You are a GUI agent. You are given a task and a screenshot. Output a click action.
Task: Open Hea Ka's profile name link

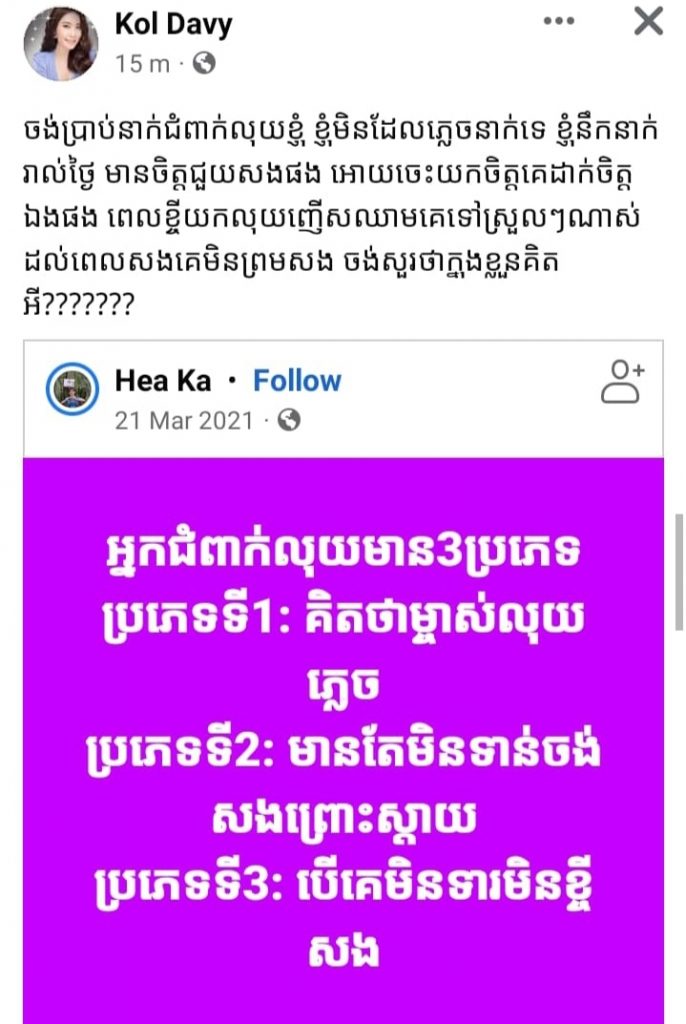(157, 381)
